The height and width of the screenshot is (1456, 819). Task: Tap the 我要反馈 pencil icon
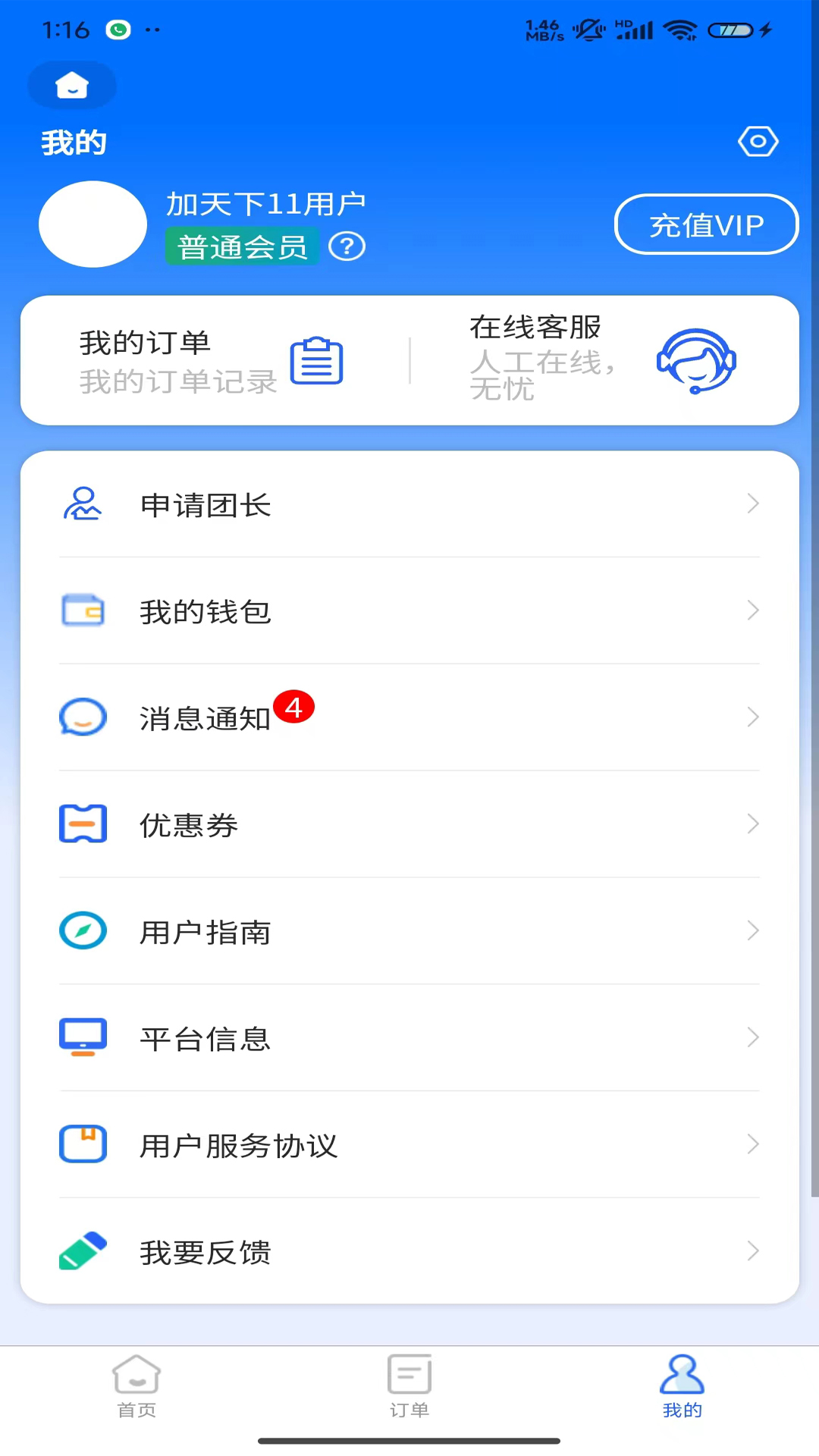click(x=83, y=1250)
